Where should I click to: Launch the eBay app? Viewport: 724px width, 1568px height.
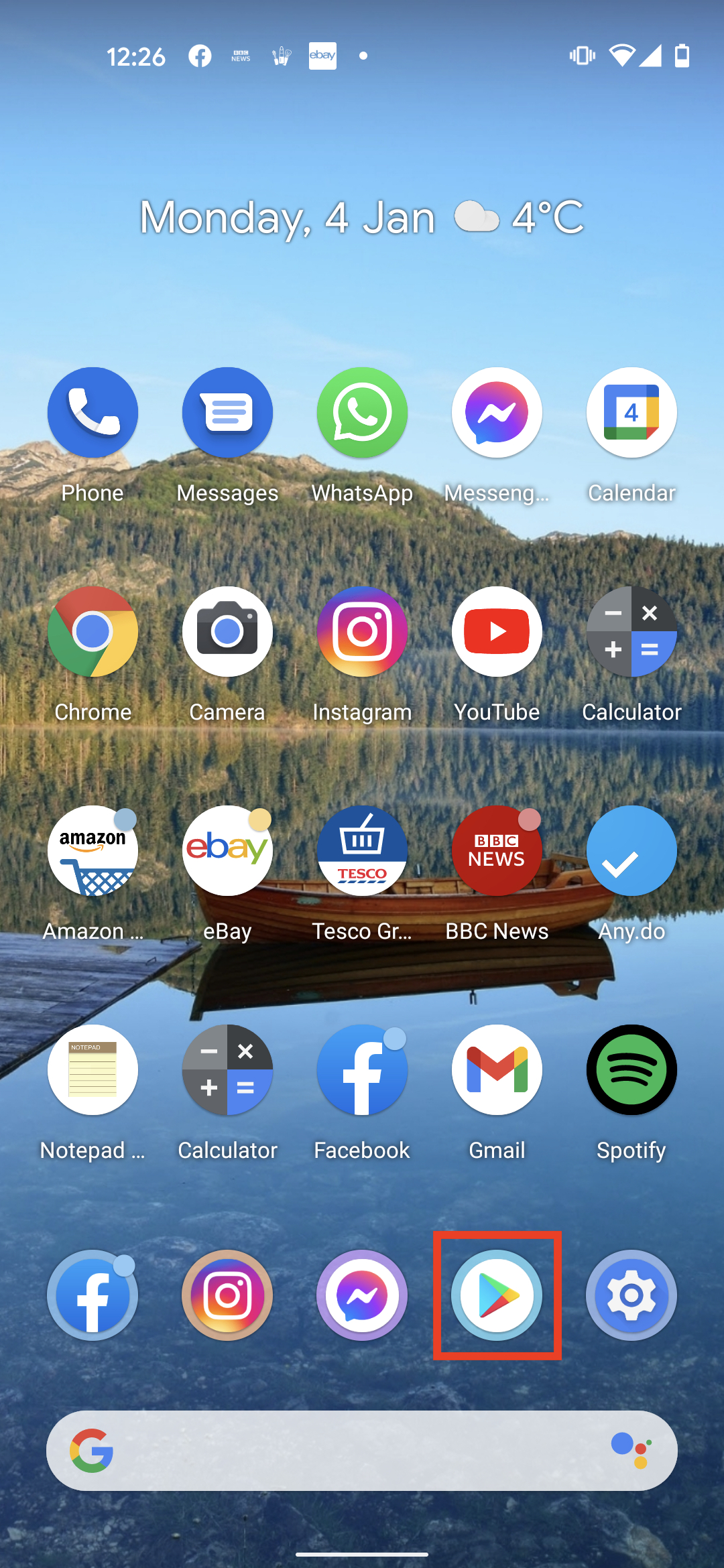[227, 851]
